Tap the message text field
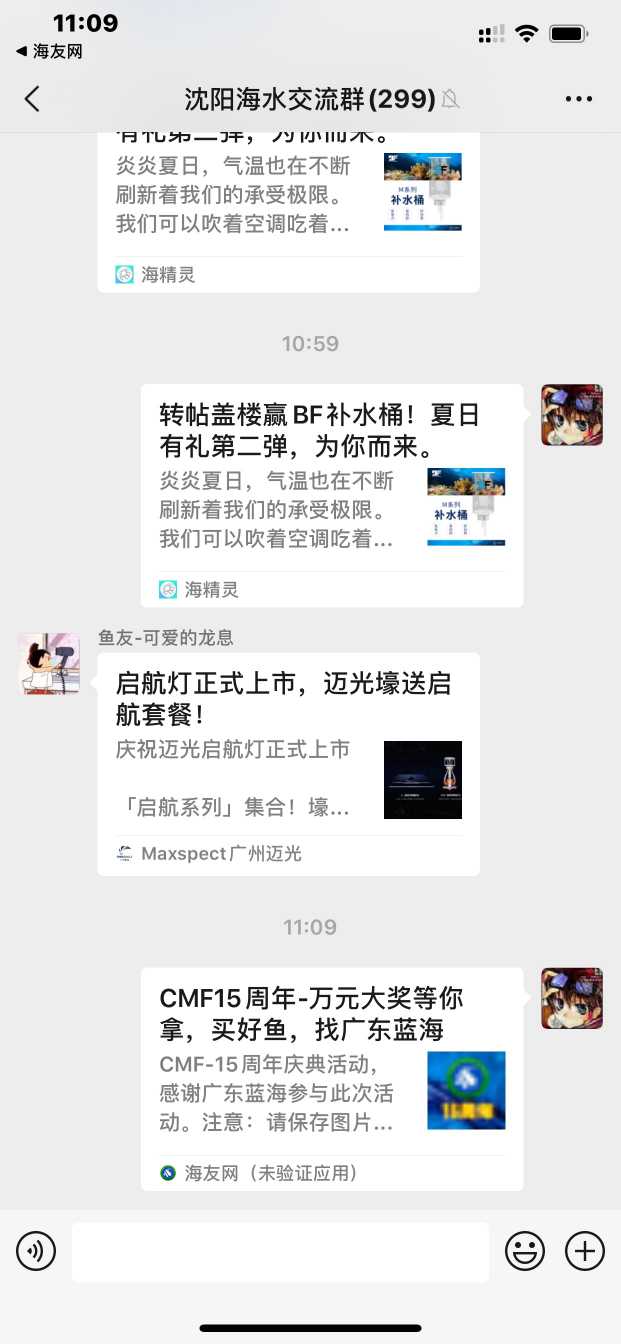Viewport: 621px width, 1344px height. (x=280, y=1251)
